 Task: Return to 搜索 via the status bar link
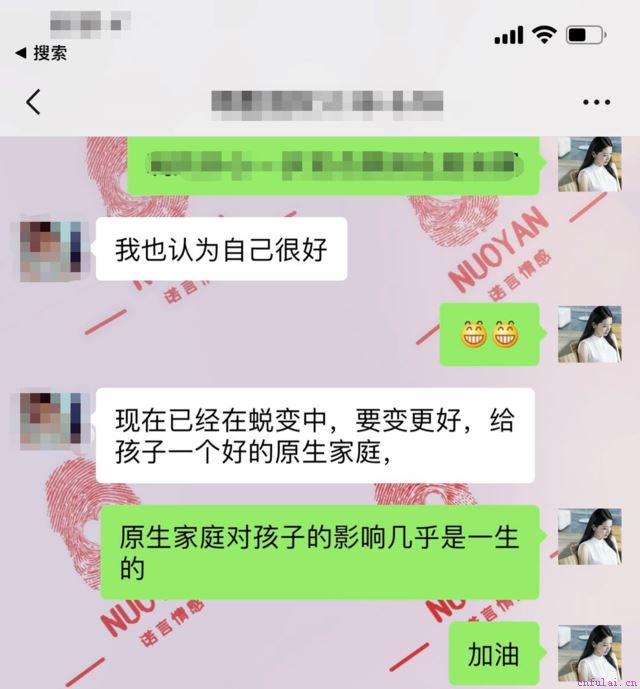[42, 53]
